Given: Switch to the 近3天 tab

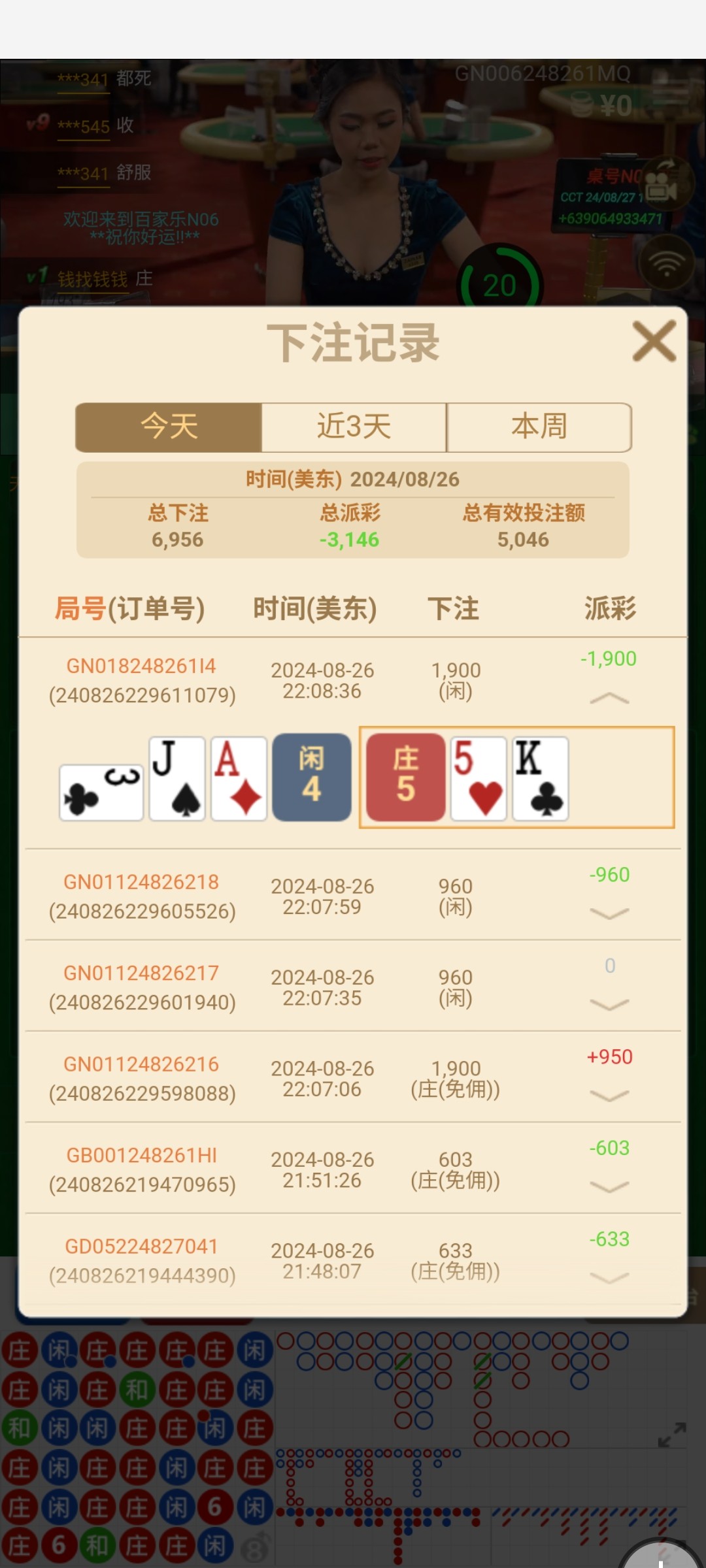Looking at the screenshot, I should (x=354, y=427).
